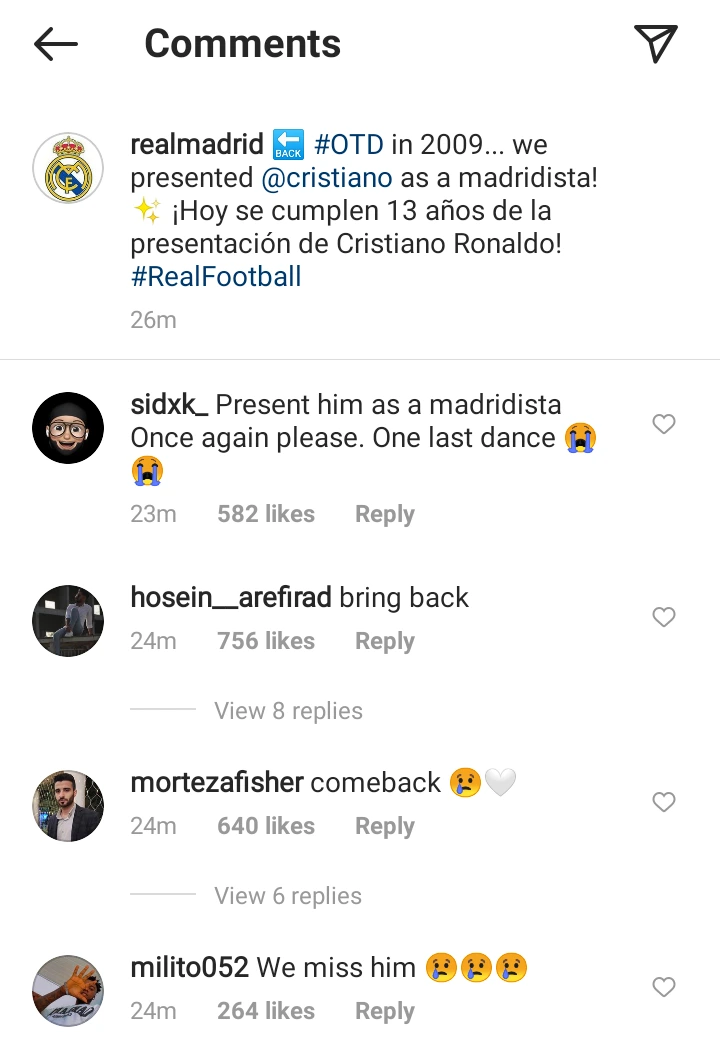Reply to sidxk_'s comment
Screen dimensions: 720x1064
point(384,514)
